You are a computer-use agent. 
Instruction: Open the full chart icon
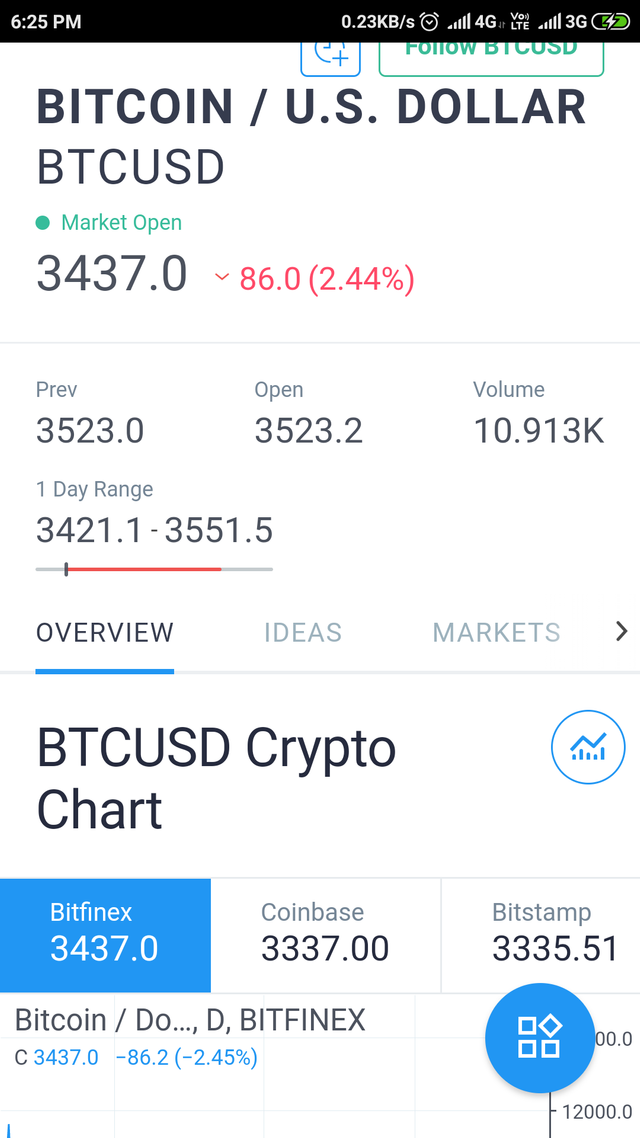click(588, 746)
